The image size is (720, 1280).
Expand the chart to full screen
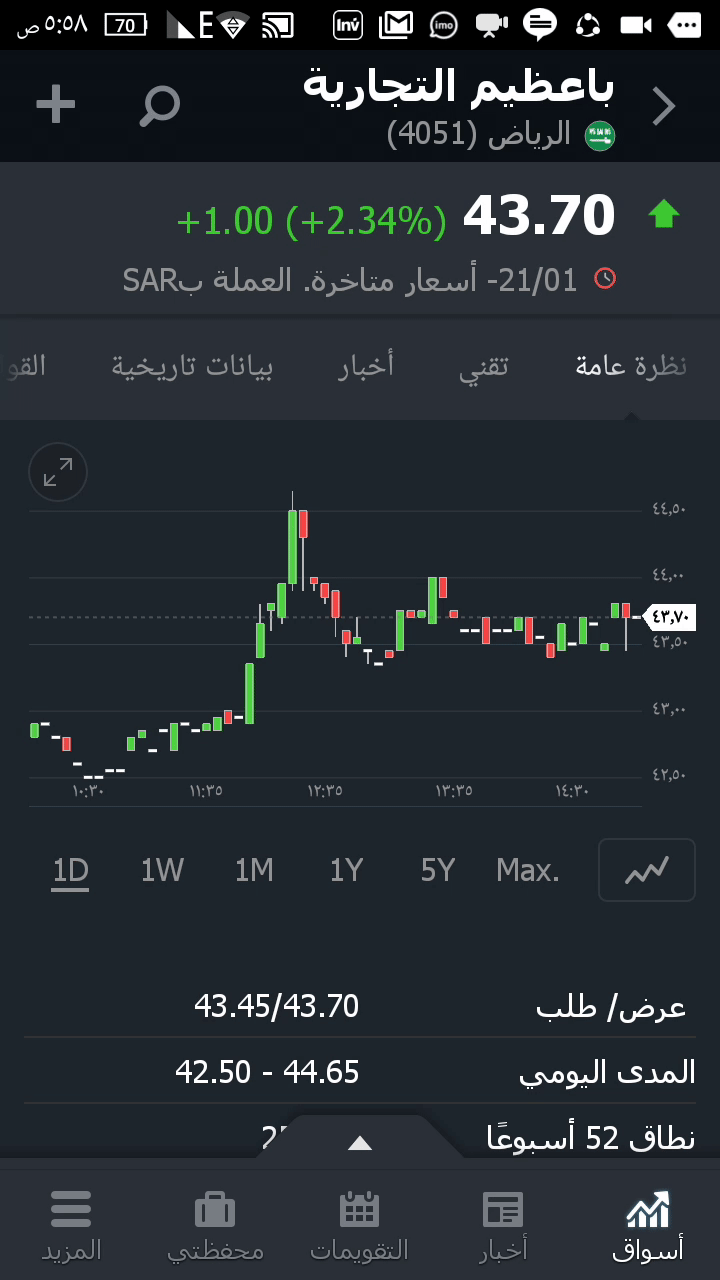pos(58,472)
